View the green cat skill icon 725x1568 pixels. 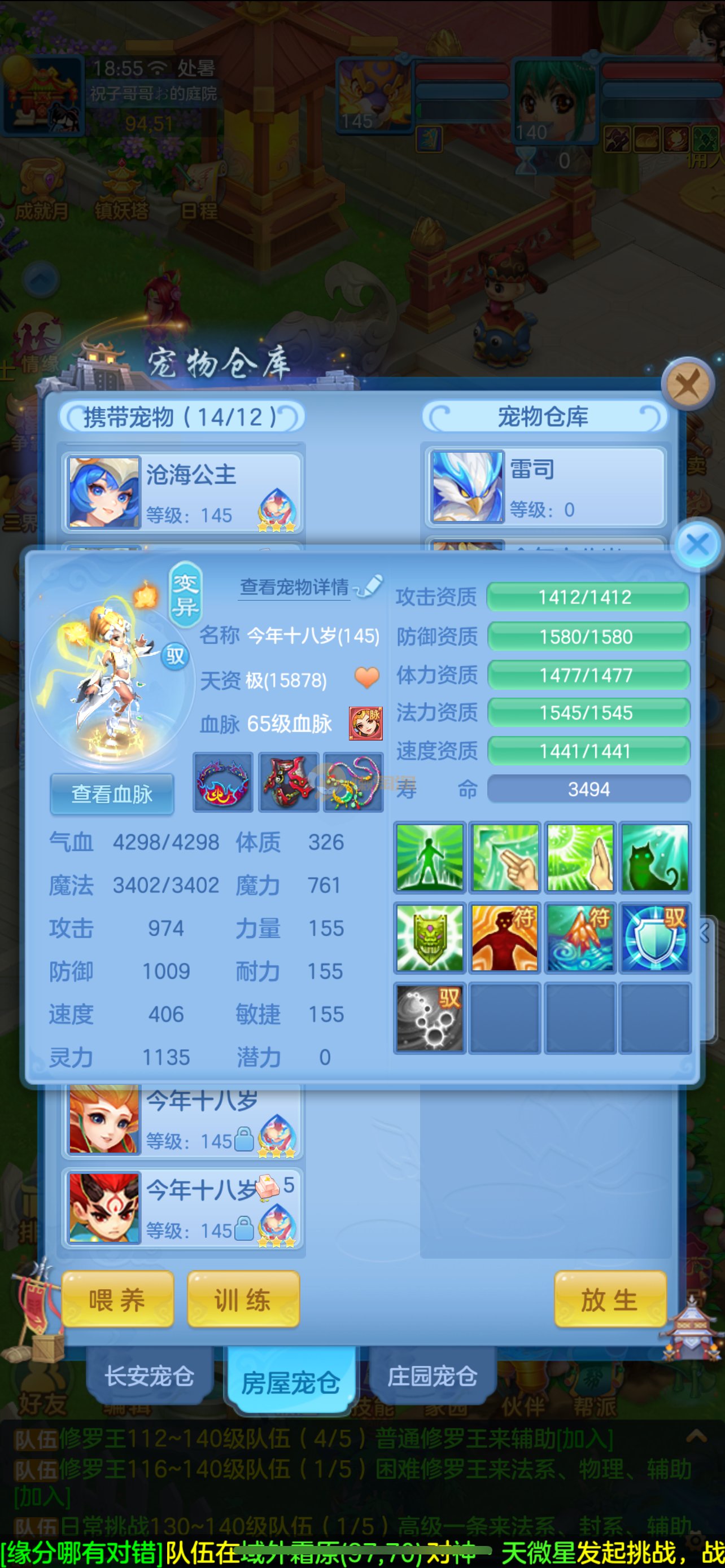click(x=654, y=857)
